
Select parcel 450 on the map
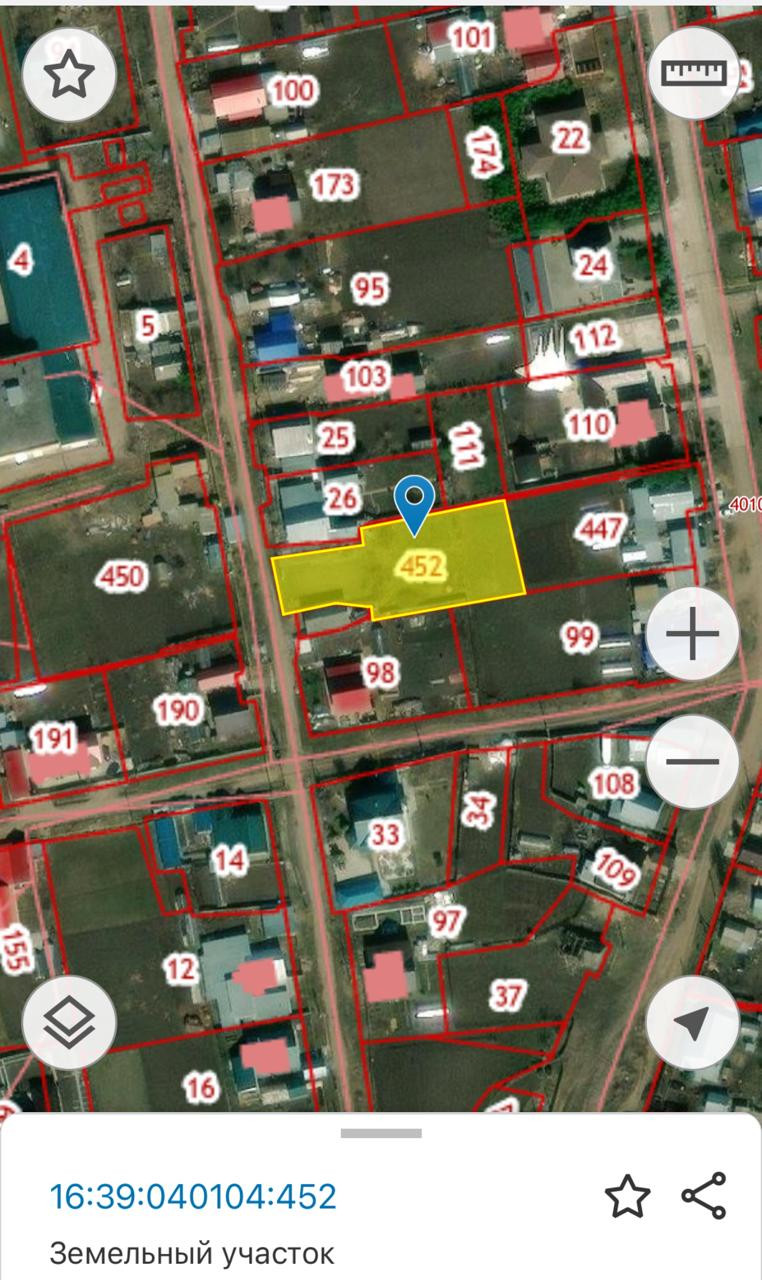tap(122, 577)
